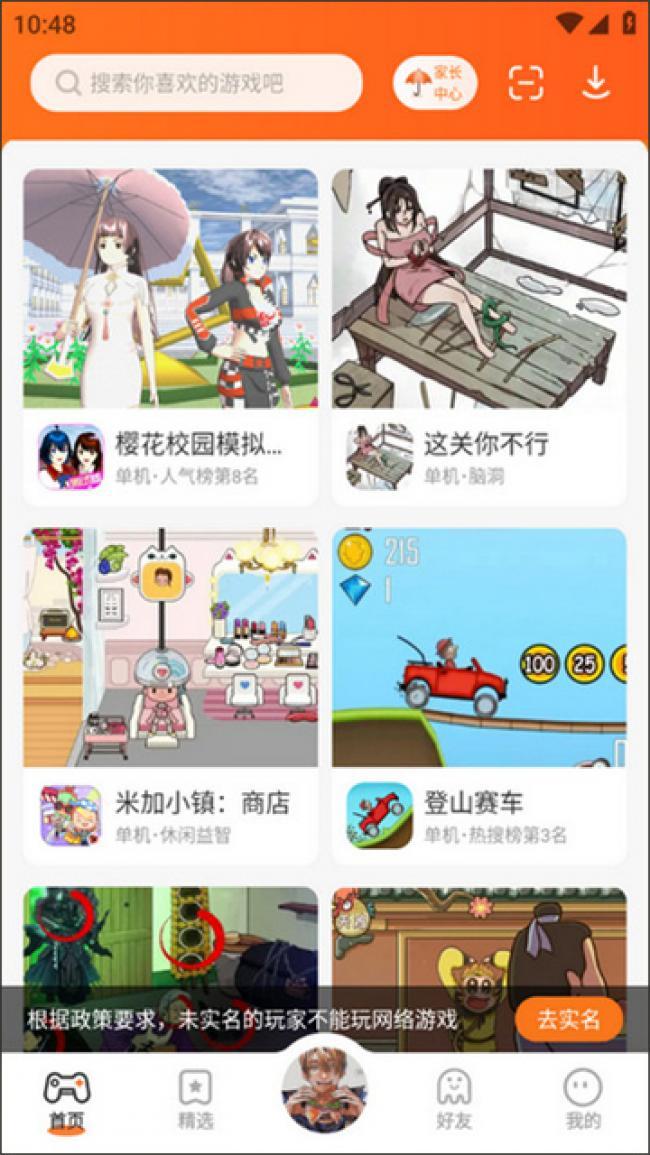This screenshot has width=650, height=1155.
Task: Switch to the 我的 tab
Action: click(x=583, y=1100)
